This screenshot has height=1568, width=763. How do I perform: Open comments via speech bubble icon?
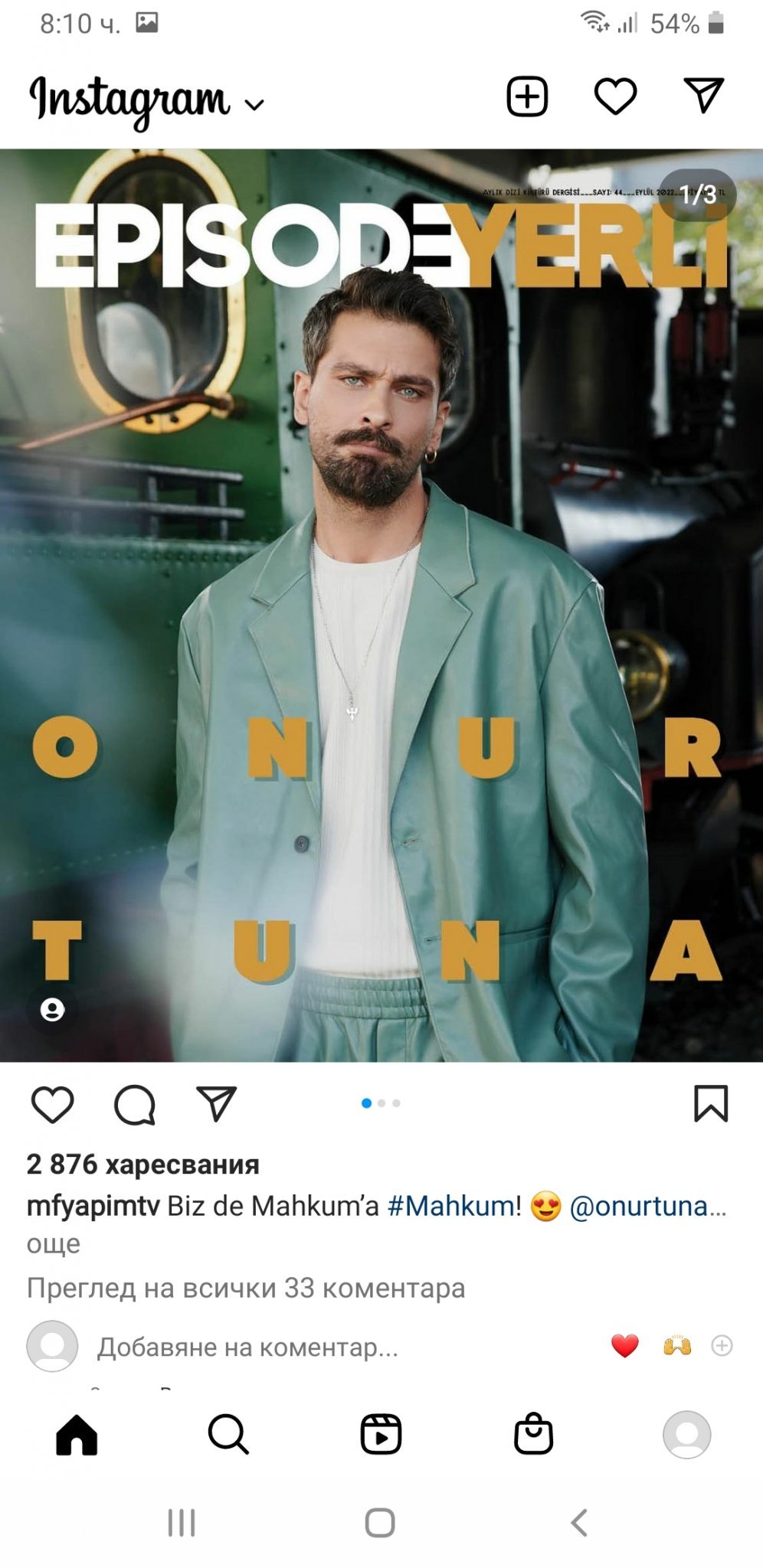[135, 1104]
